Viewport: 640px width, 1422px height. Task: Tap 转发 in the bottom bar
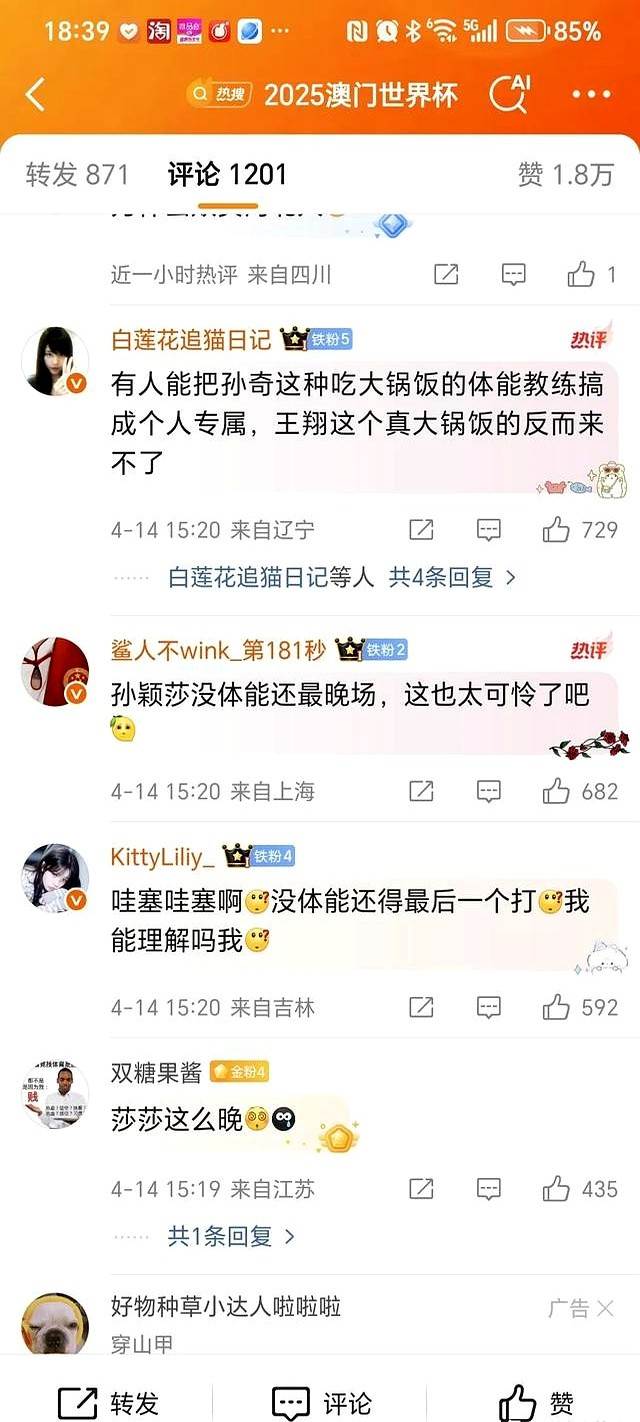[108, 1403]
